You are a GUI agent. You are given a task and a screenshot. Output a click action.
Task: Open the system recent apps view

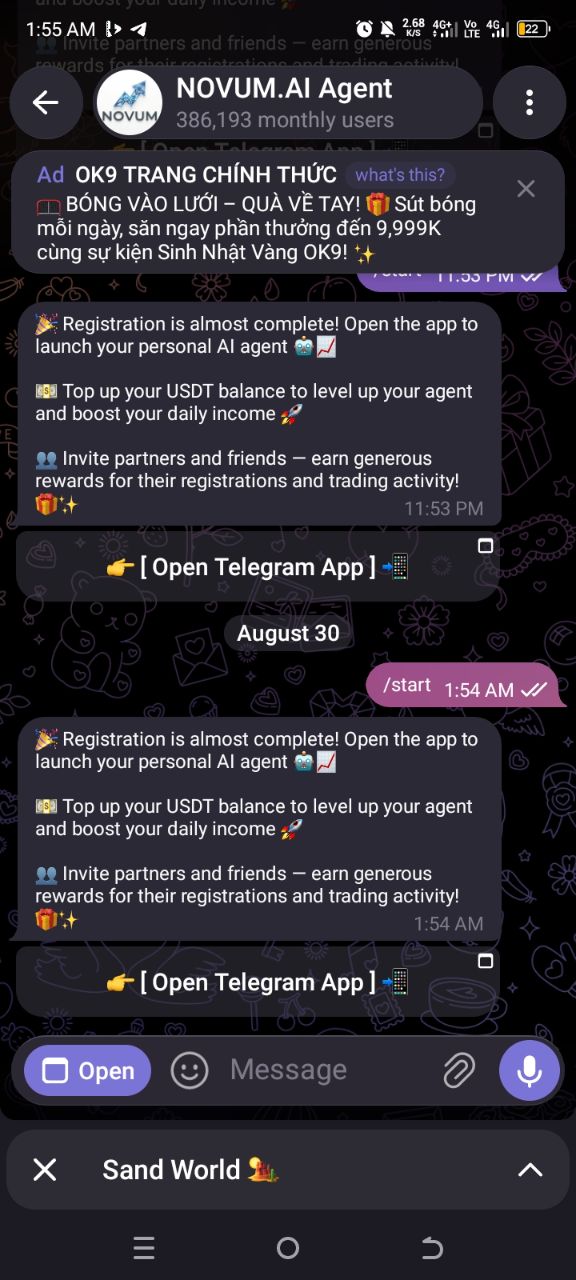144,1248
